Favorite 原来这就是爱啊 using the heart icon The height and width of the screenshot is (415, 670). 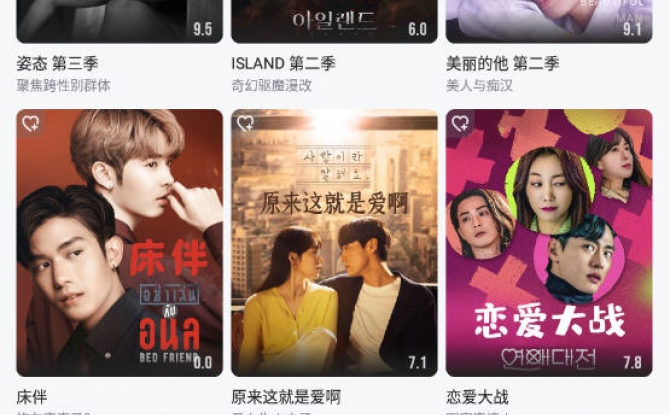pyautogui.click(x=246, y=124)
